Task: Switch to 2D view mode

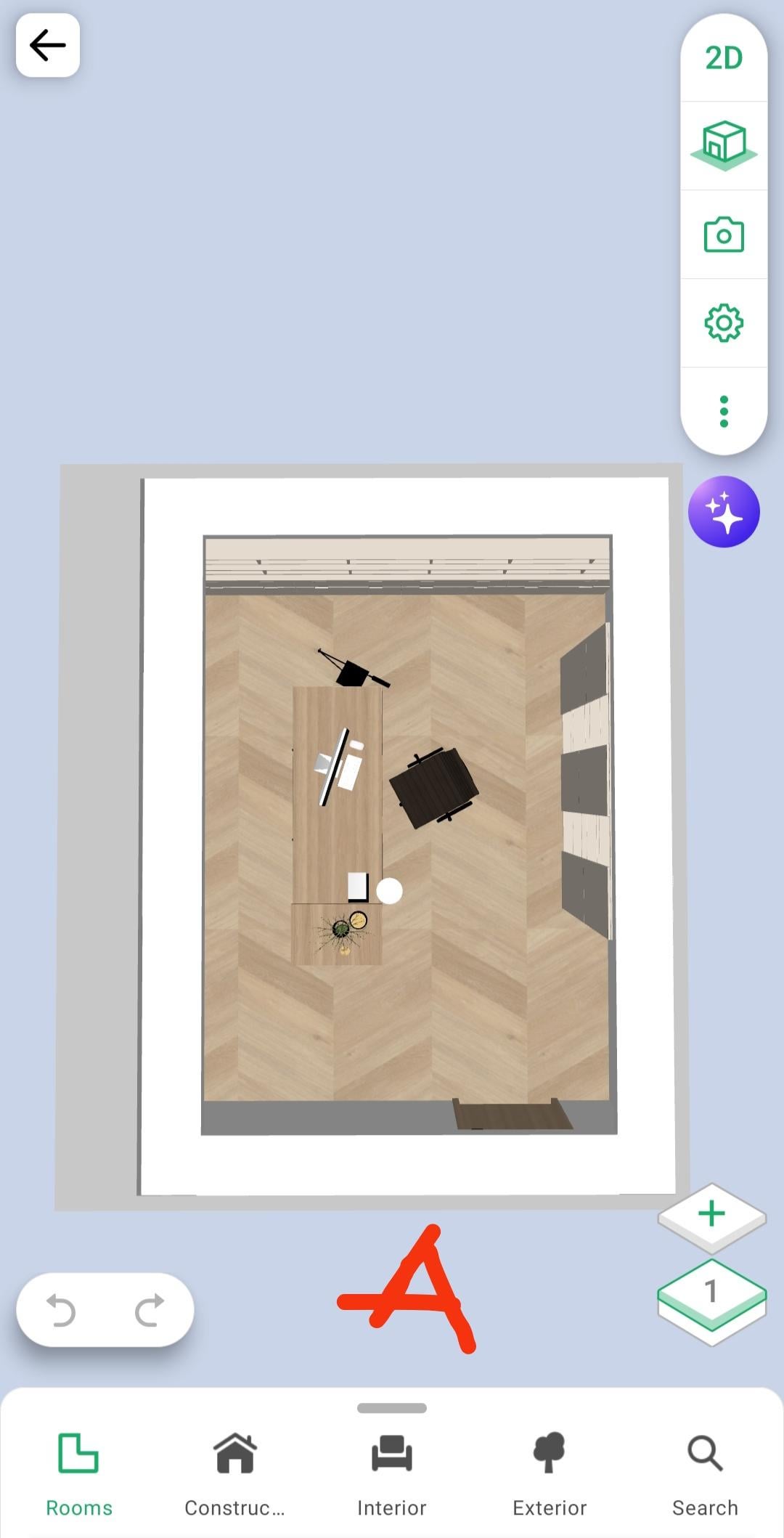Action: tap(724, 58)
